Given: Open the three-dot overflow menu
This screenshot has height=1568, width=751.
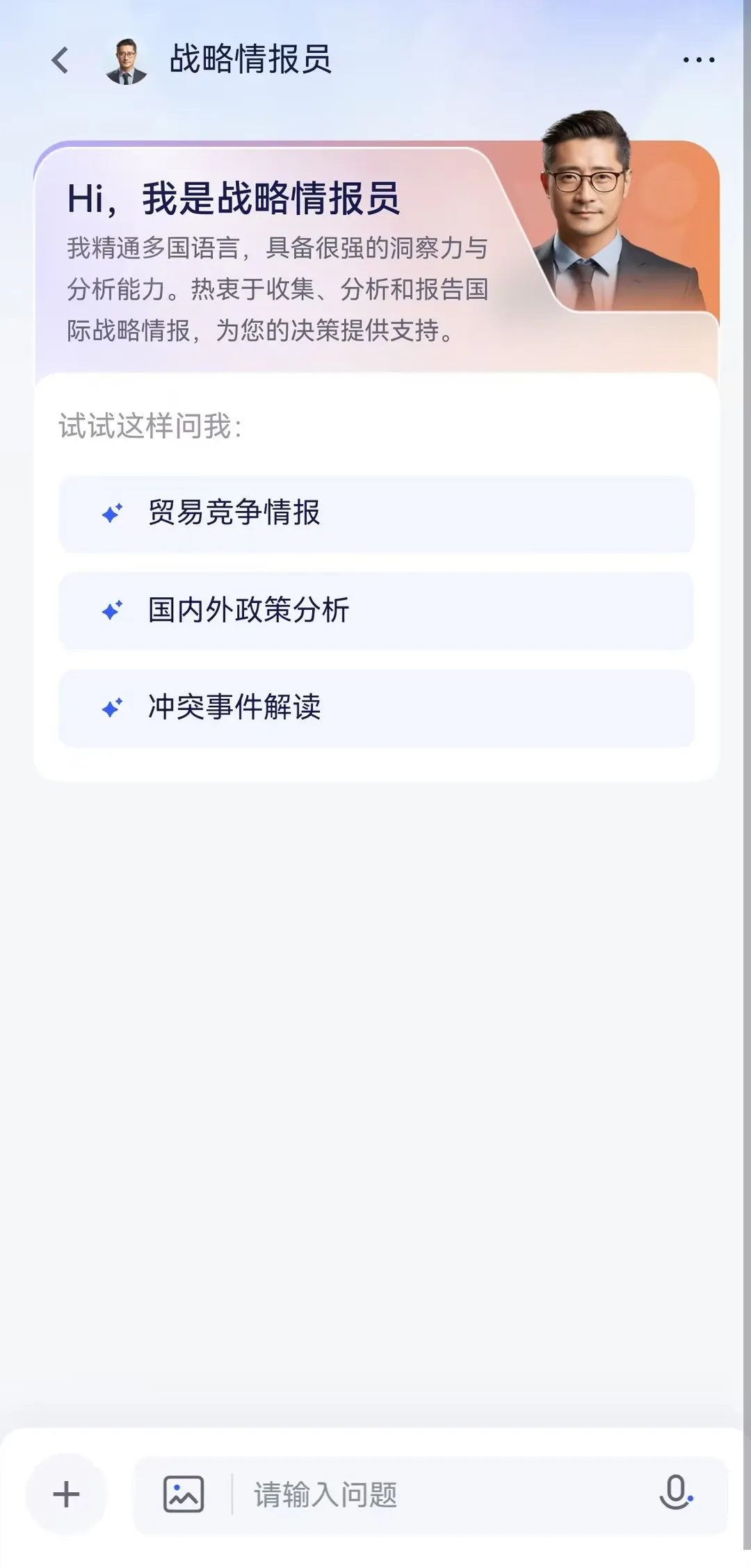Looking at the screenshot, I should pos(698,60).
